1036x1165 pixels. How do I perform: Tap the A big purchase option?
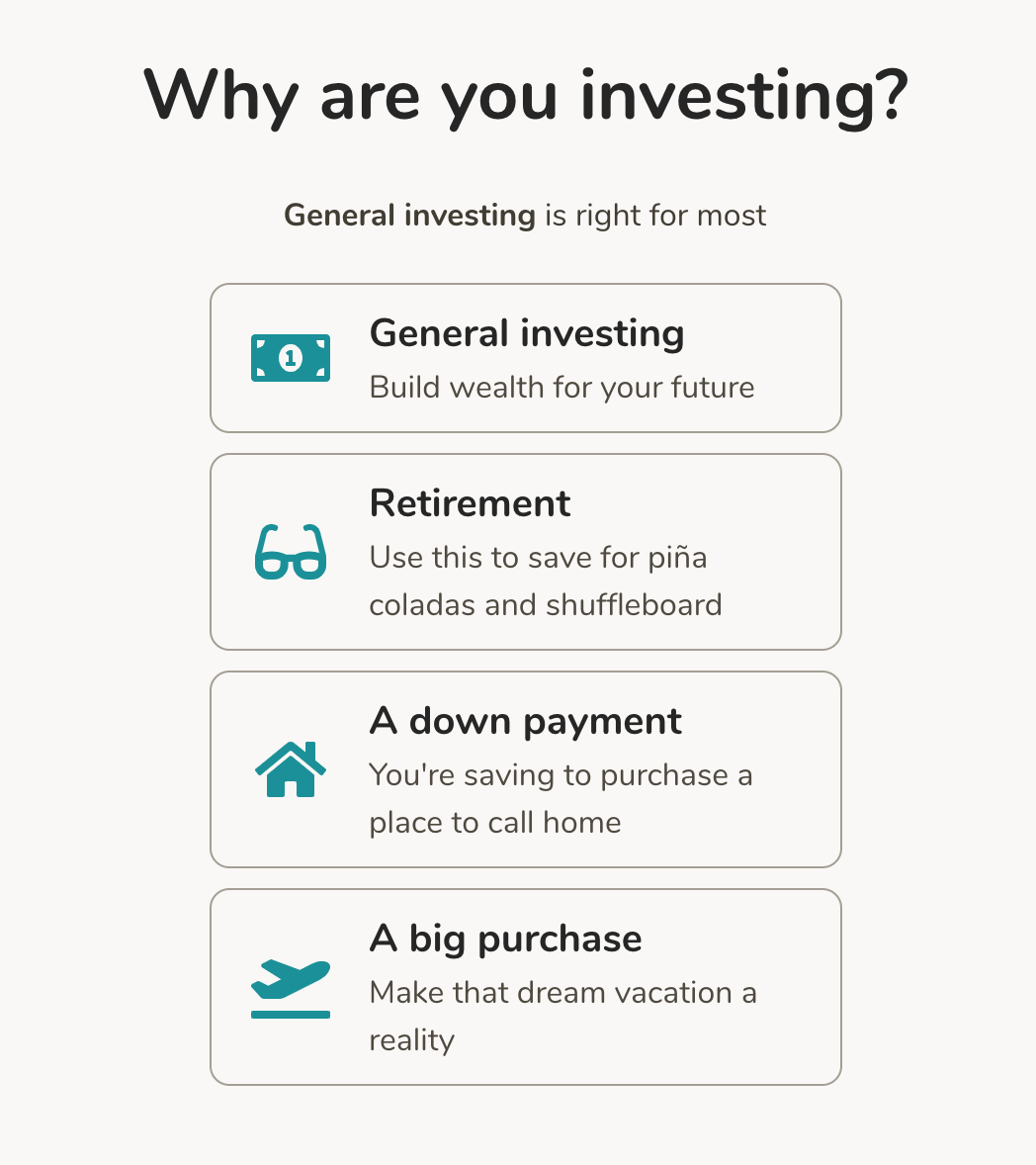[525, 987]
